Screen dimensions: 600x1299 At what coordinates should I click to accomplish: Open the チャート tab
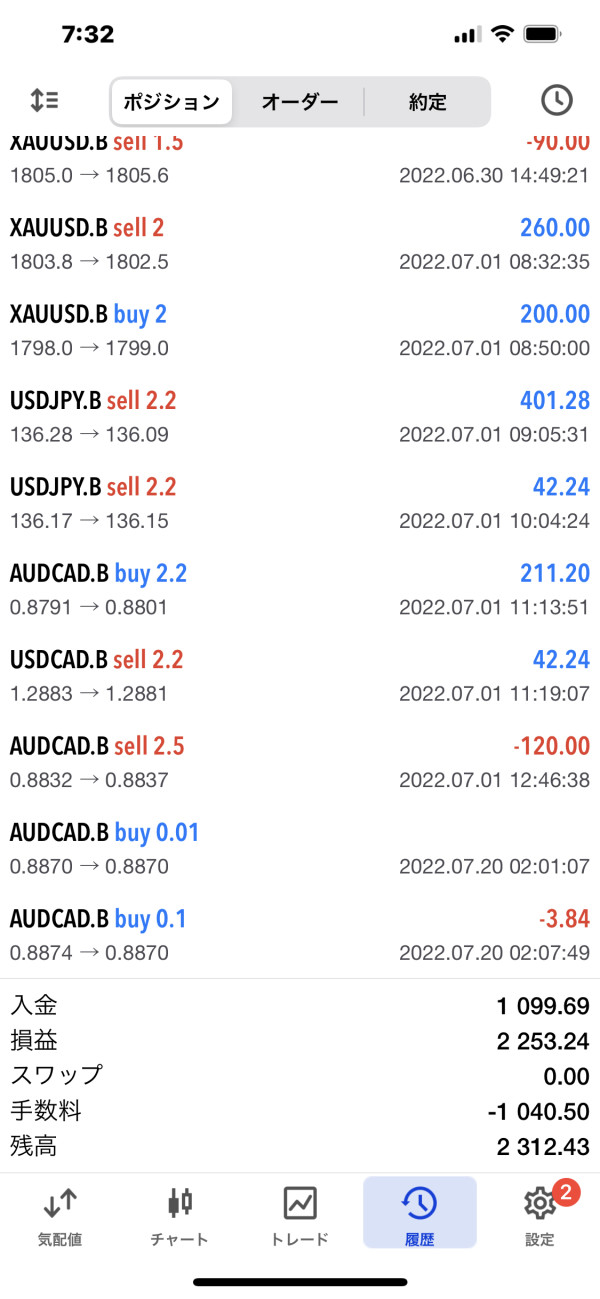click(180, 1213)
